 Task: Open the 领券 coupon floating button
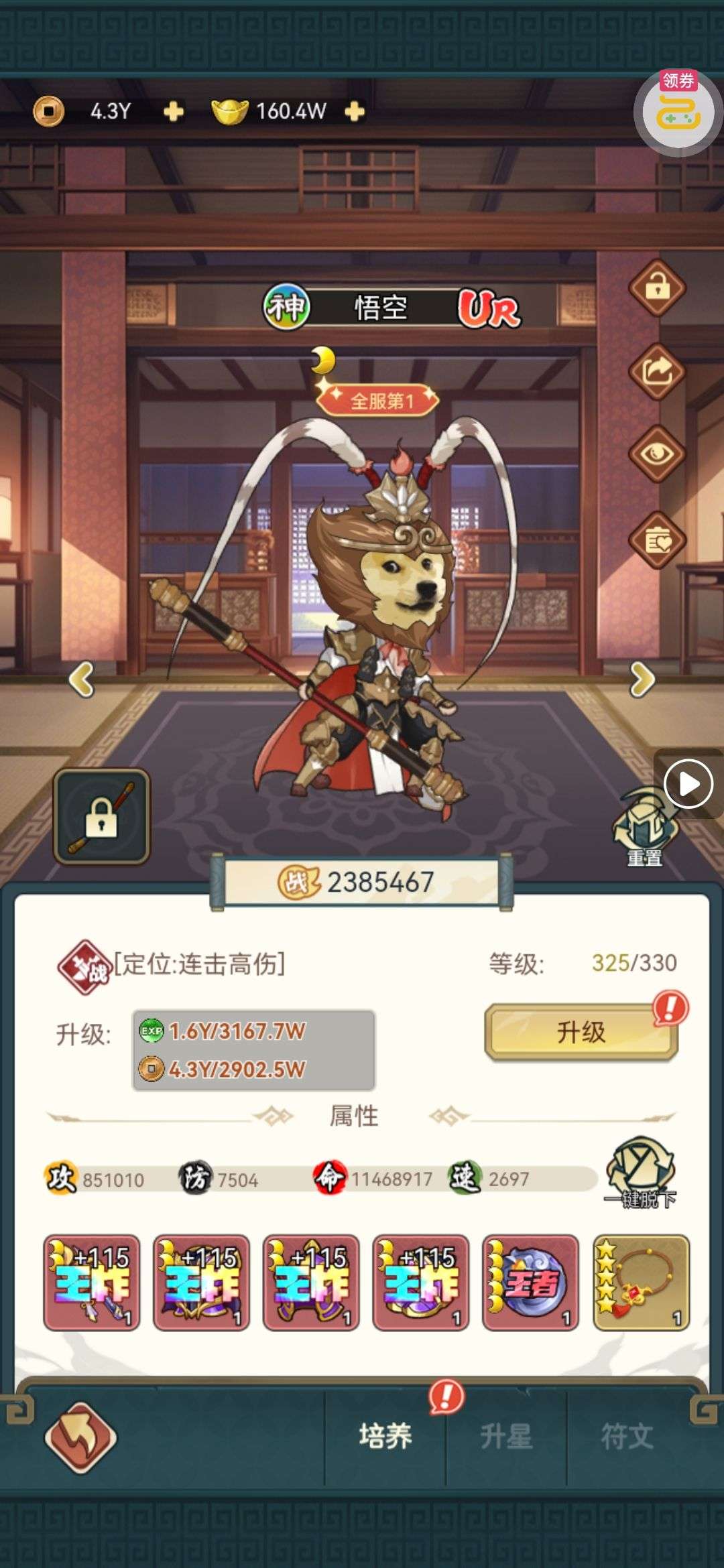[677, 111]
